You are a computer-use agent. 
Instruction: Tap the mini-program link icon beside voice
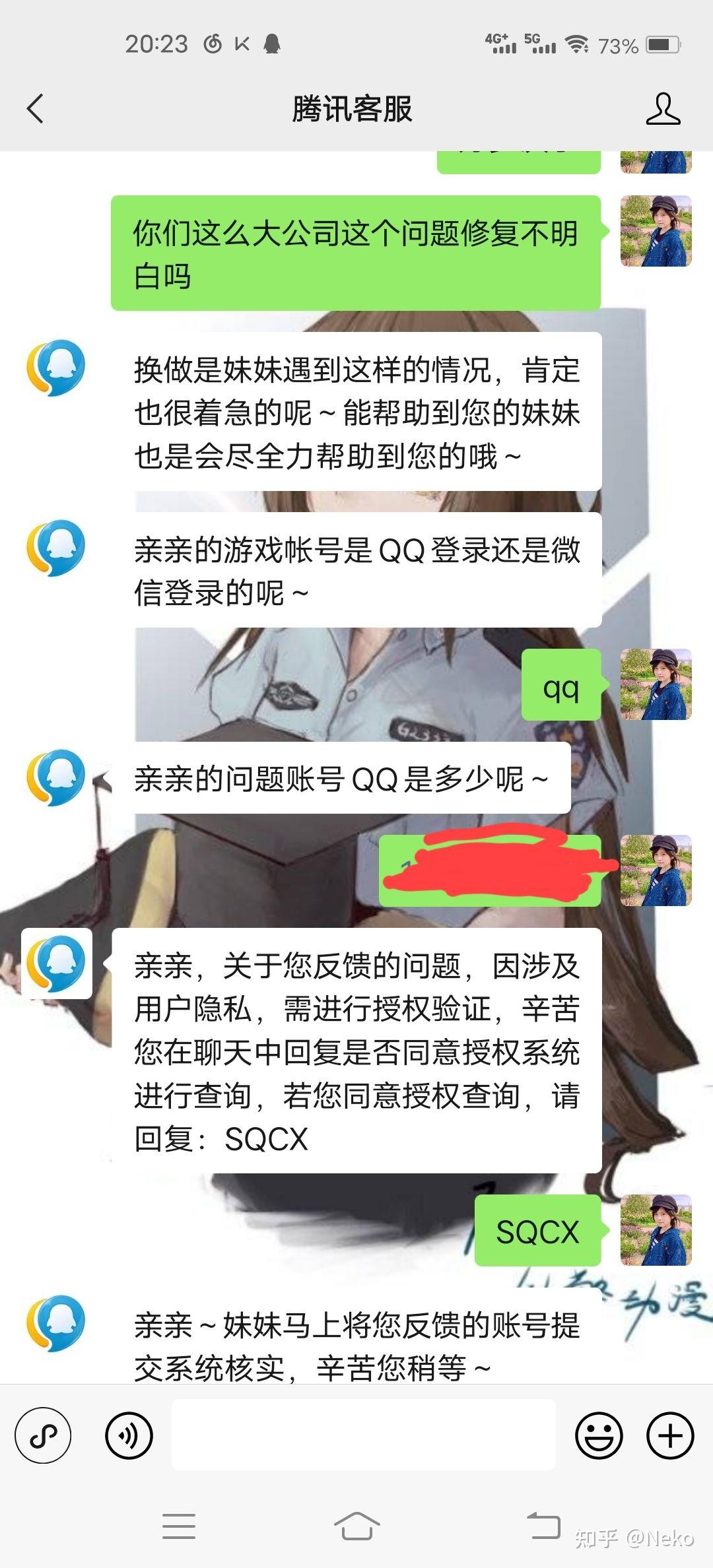tap(43, 1435)
